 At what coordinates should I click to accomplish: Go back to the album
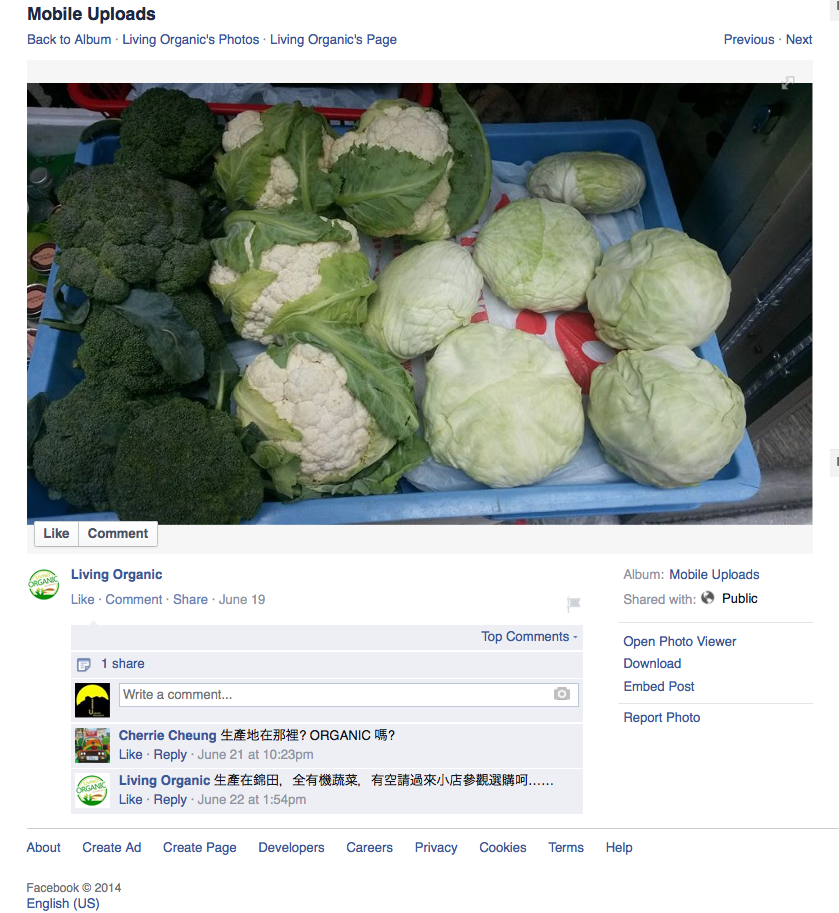[69, 40]
